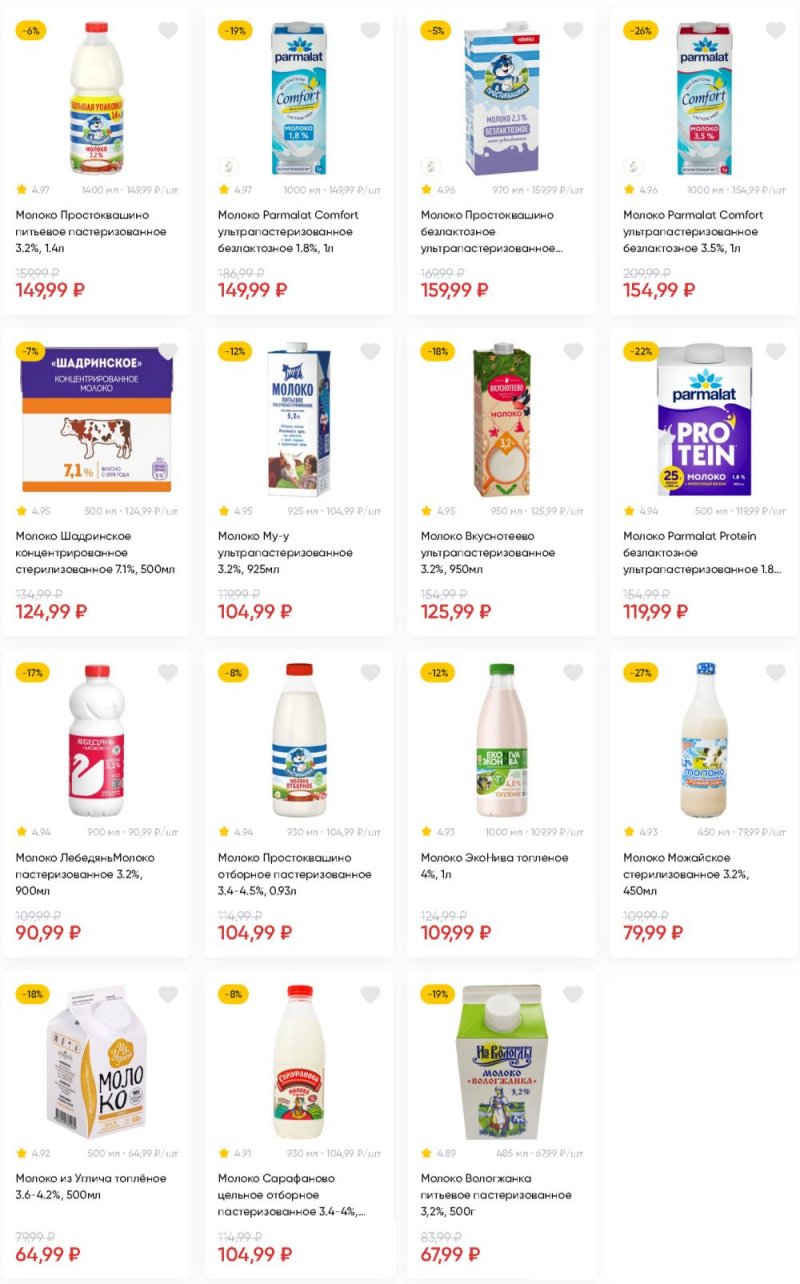Screen dimensions: 800x1284
Task: Heart the Молоко из Углича топлёное
Action: click(x=168, y=994)
